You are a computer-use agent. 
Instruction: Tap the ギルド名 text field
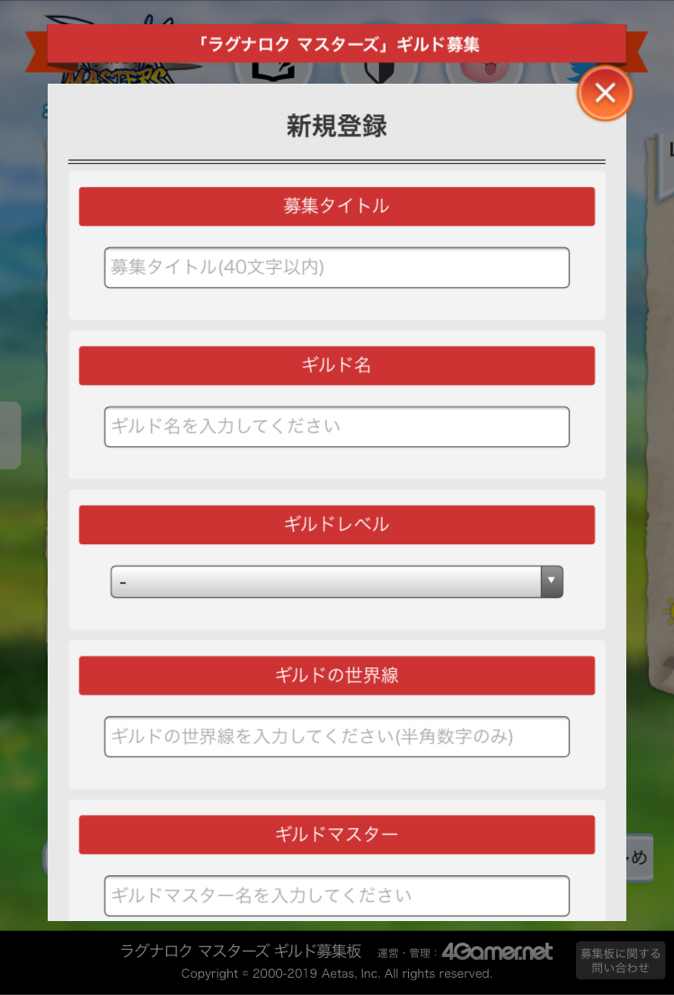(336, 427)
